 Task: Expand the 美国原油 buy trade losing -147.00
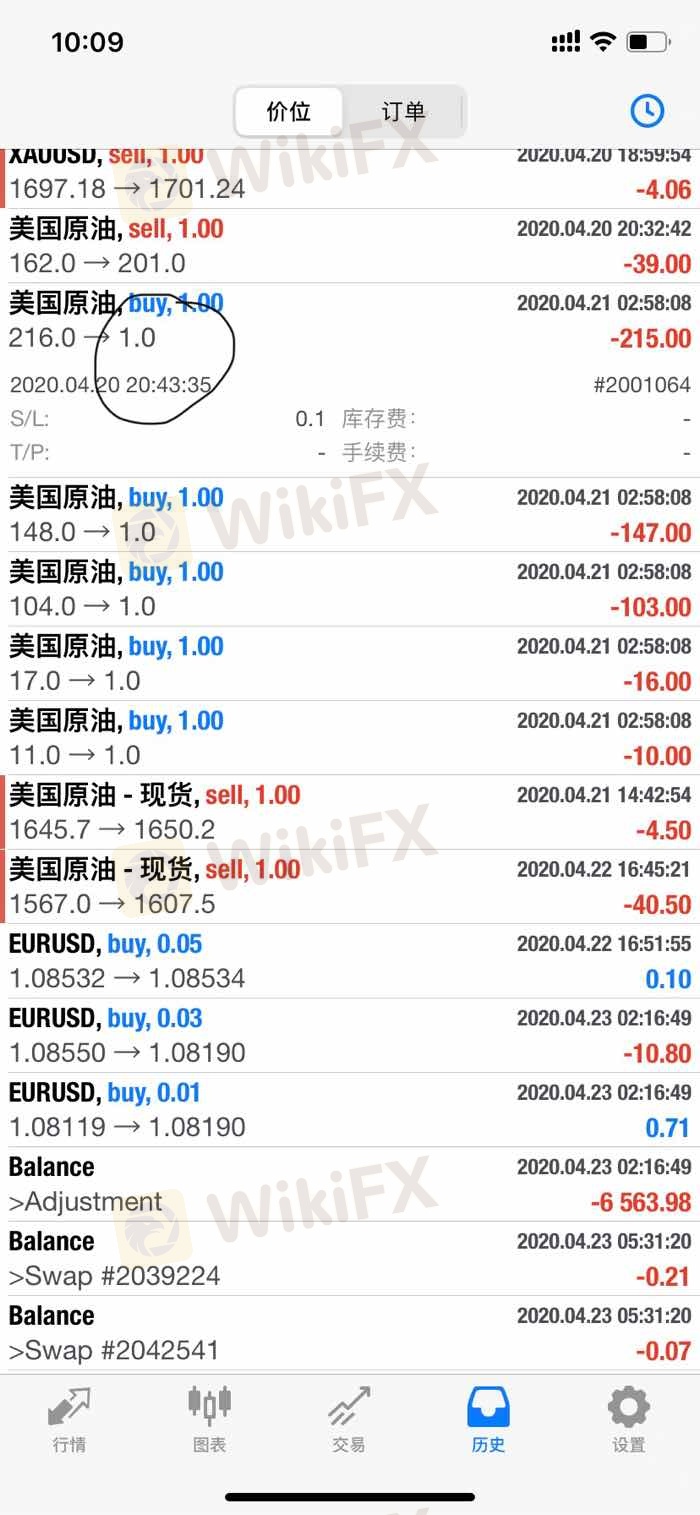[350, 515]
